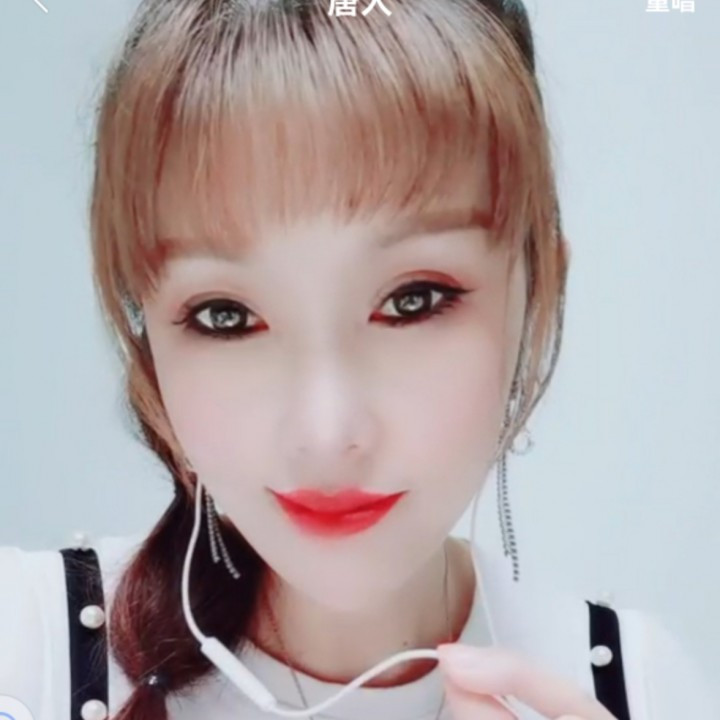Tap 重唱 to re-sing the song

669,5
